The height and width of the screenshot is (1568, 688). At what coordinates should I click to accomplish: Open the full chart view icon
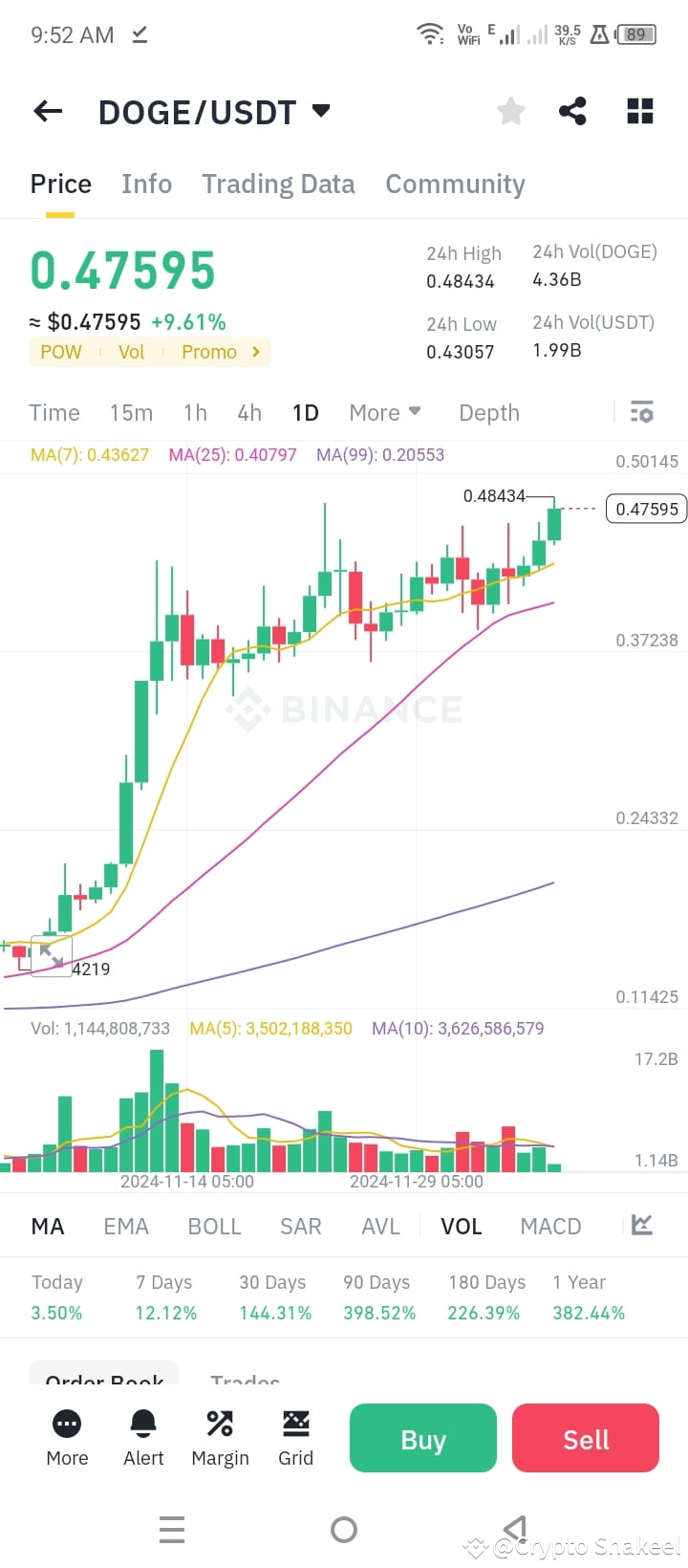(641, 1225)
